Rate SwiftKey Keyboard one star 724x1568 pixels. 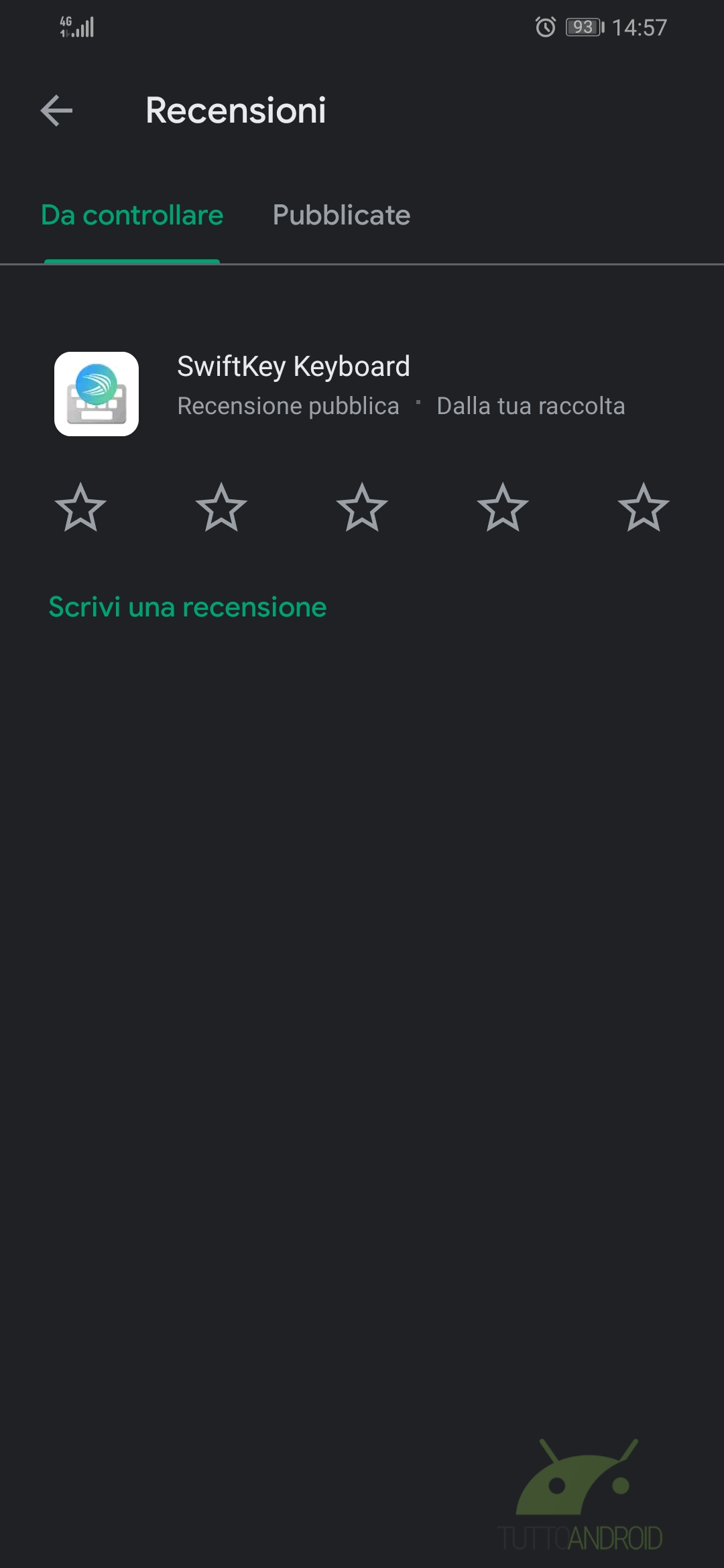tap(80, 507)
